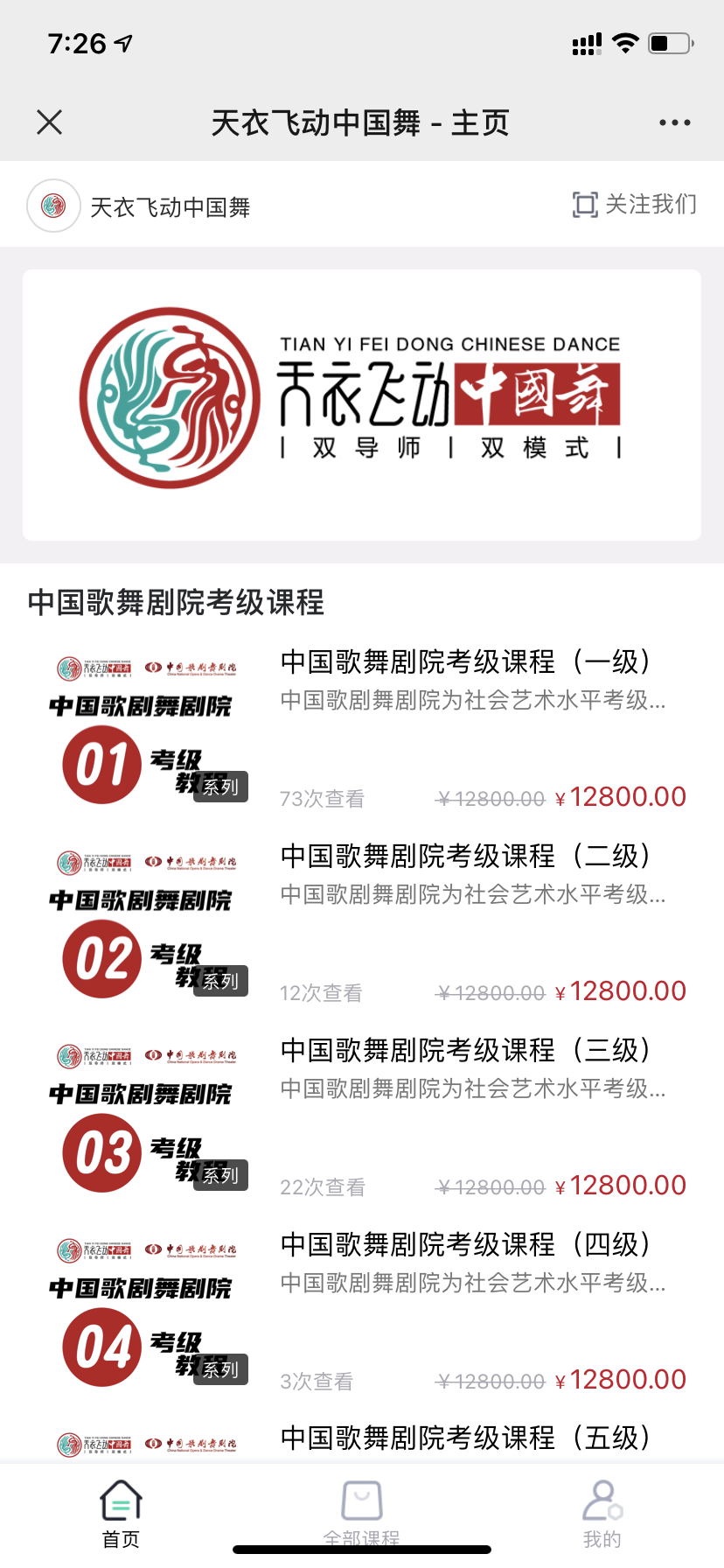The height and width of the screenshot is (1568, 724).
Task: Open the 天衣飞动中国舞 account profile
Action: pos(140,206)
